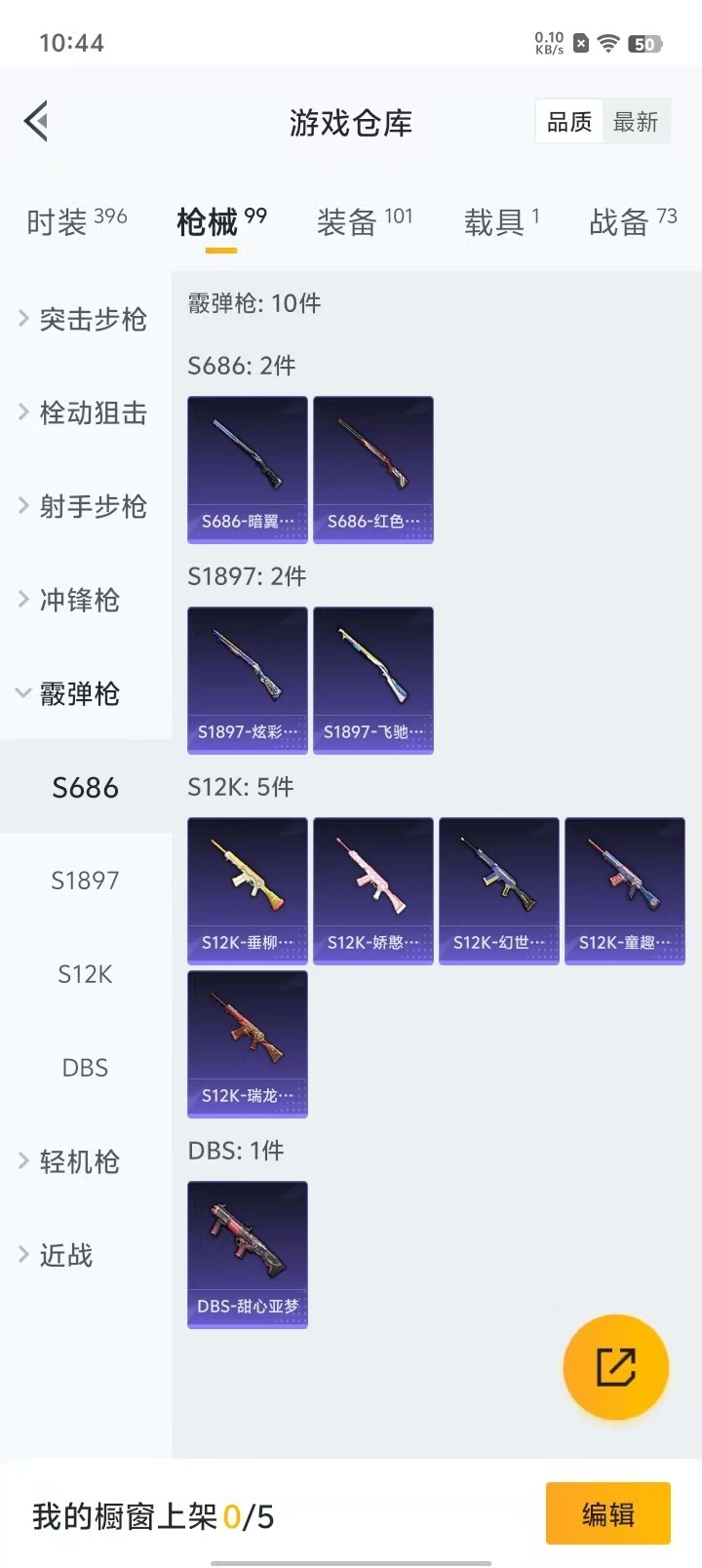
Task: Select DBS in the sidebar
Action: [x=85, y=1068]
